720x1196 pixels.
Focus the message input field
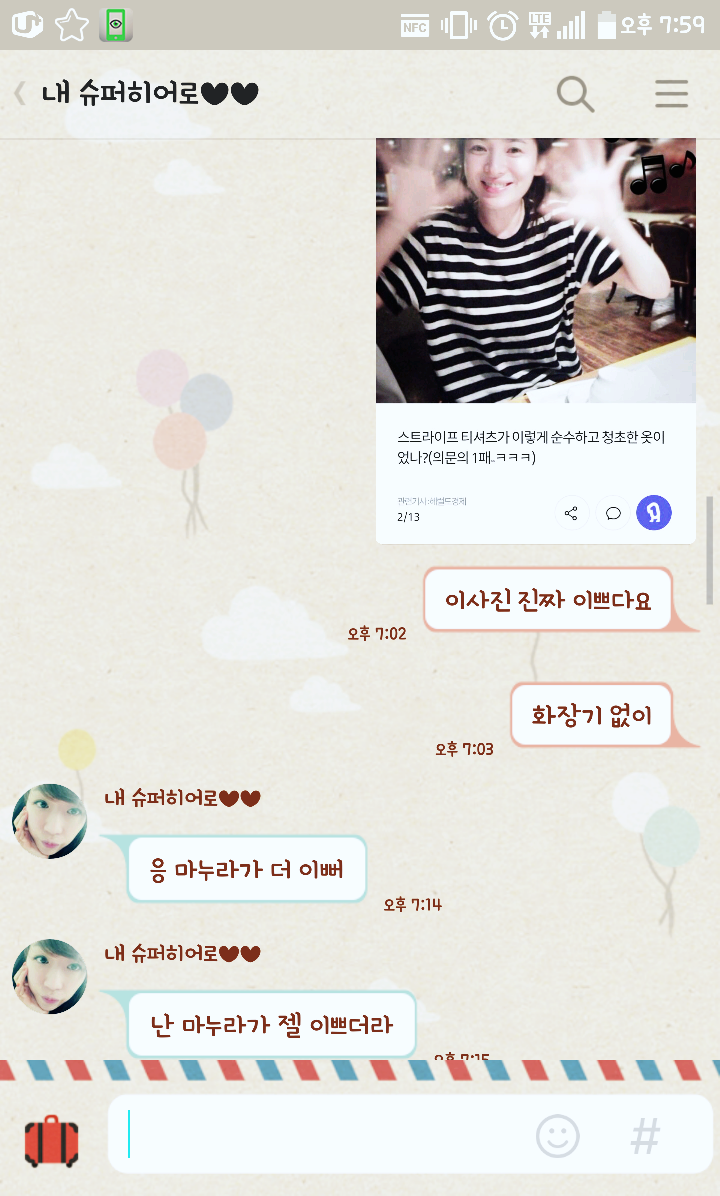(320, 1135)
